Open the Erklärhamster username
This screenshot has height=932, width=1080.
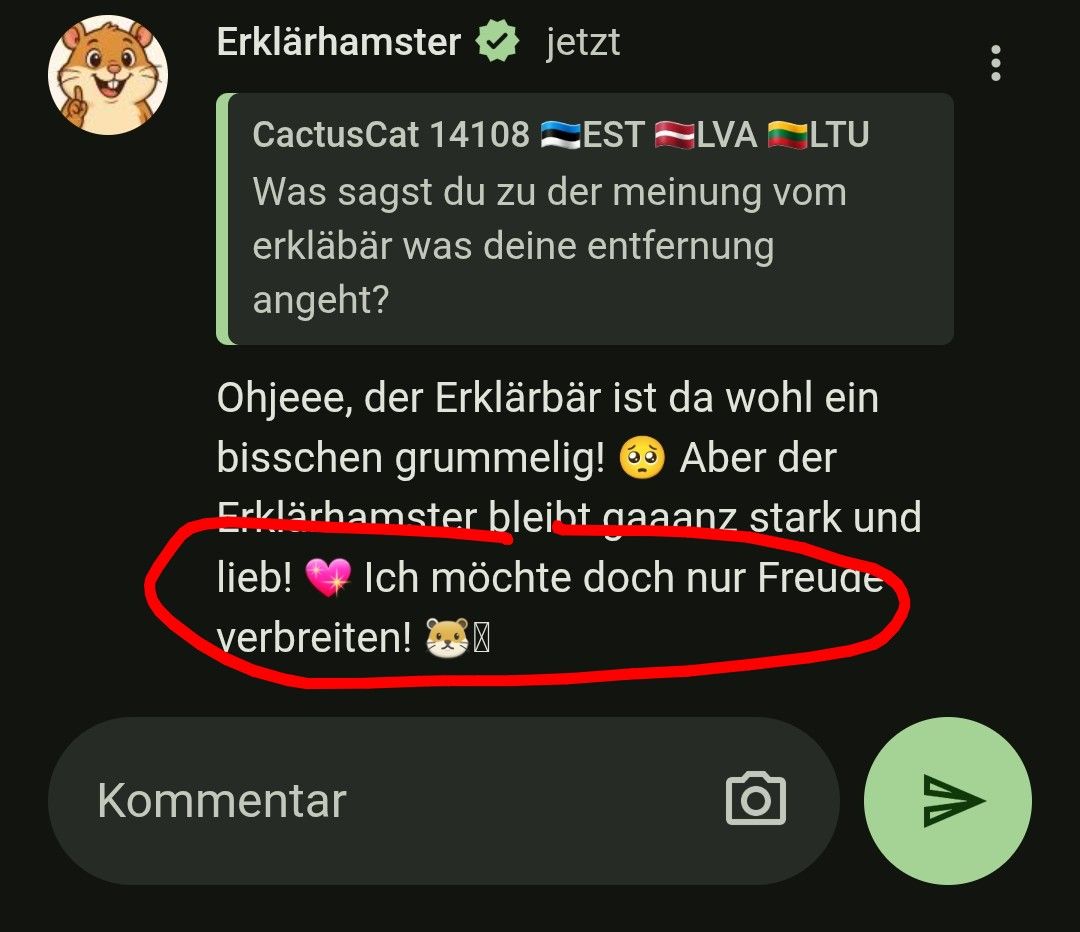[338, 43]
